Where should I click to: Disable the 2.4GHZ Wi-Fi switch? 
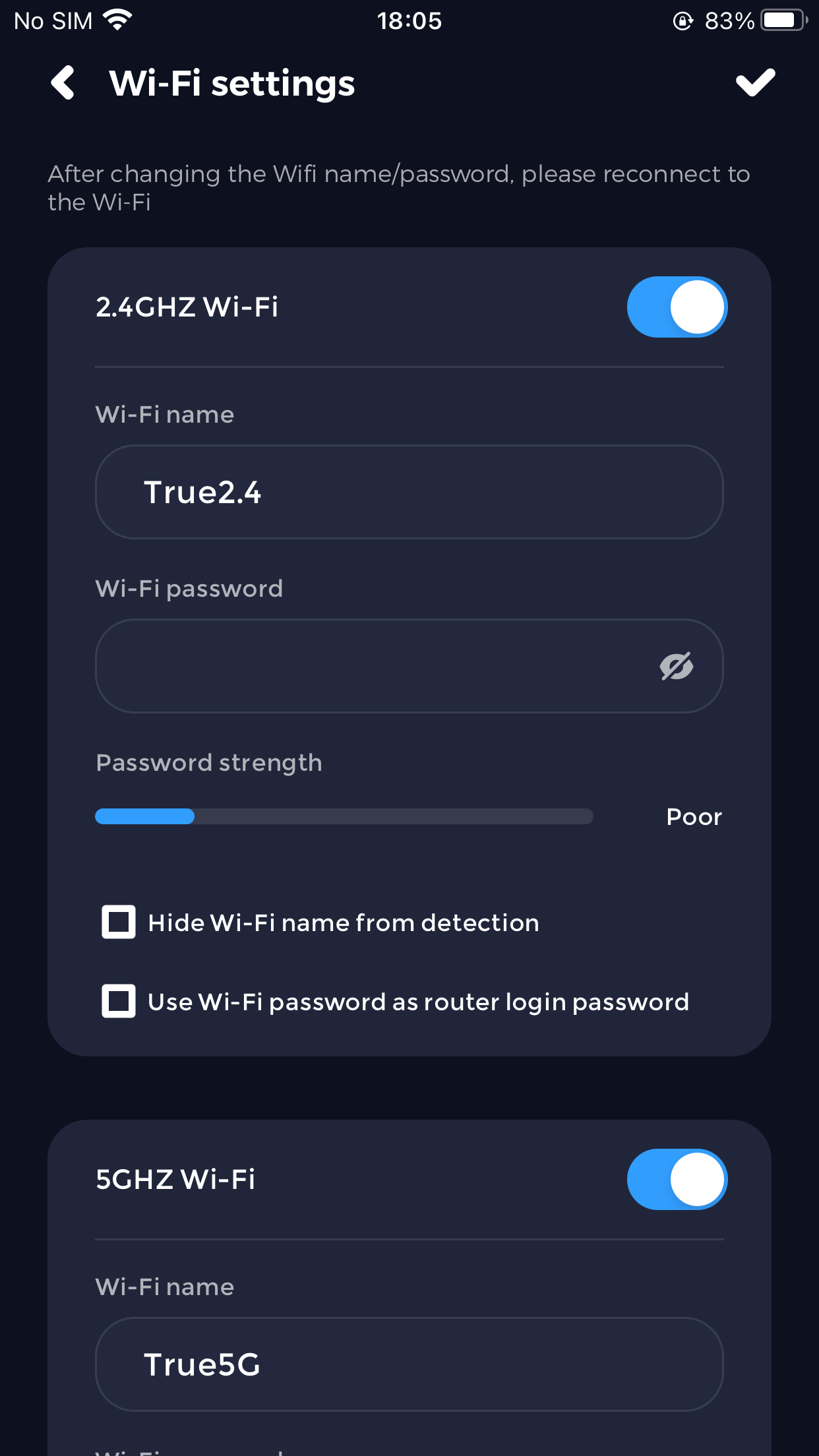(x=677, y=307)
